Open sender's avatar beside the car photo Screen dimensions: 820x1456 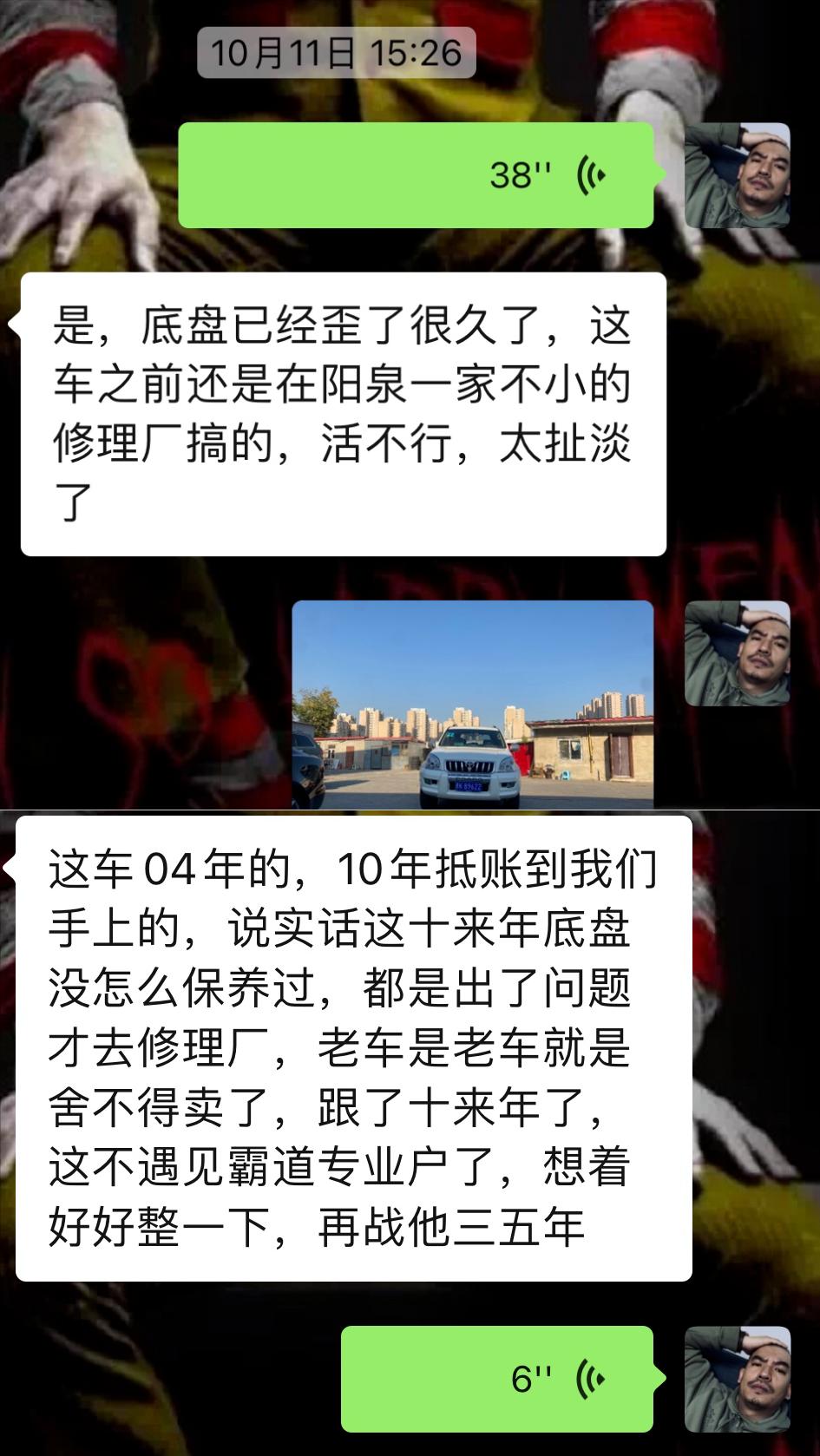pos(737,653)
